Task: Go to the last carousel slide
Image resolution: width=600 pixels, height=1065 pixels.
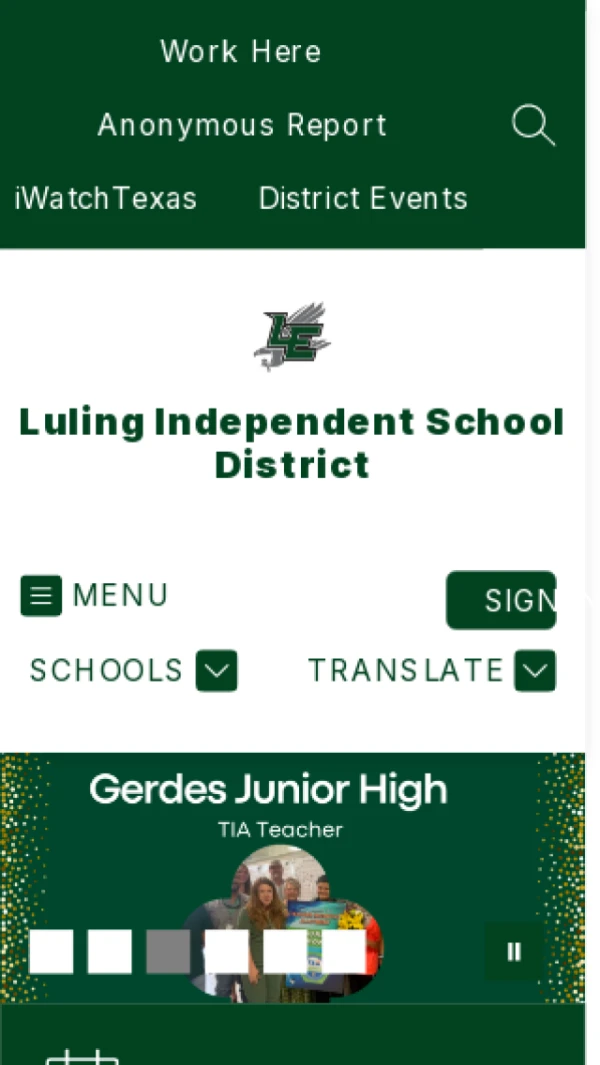Action: 343,951
